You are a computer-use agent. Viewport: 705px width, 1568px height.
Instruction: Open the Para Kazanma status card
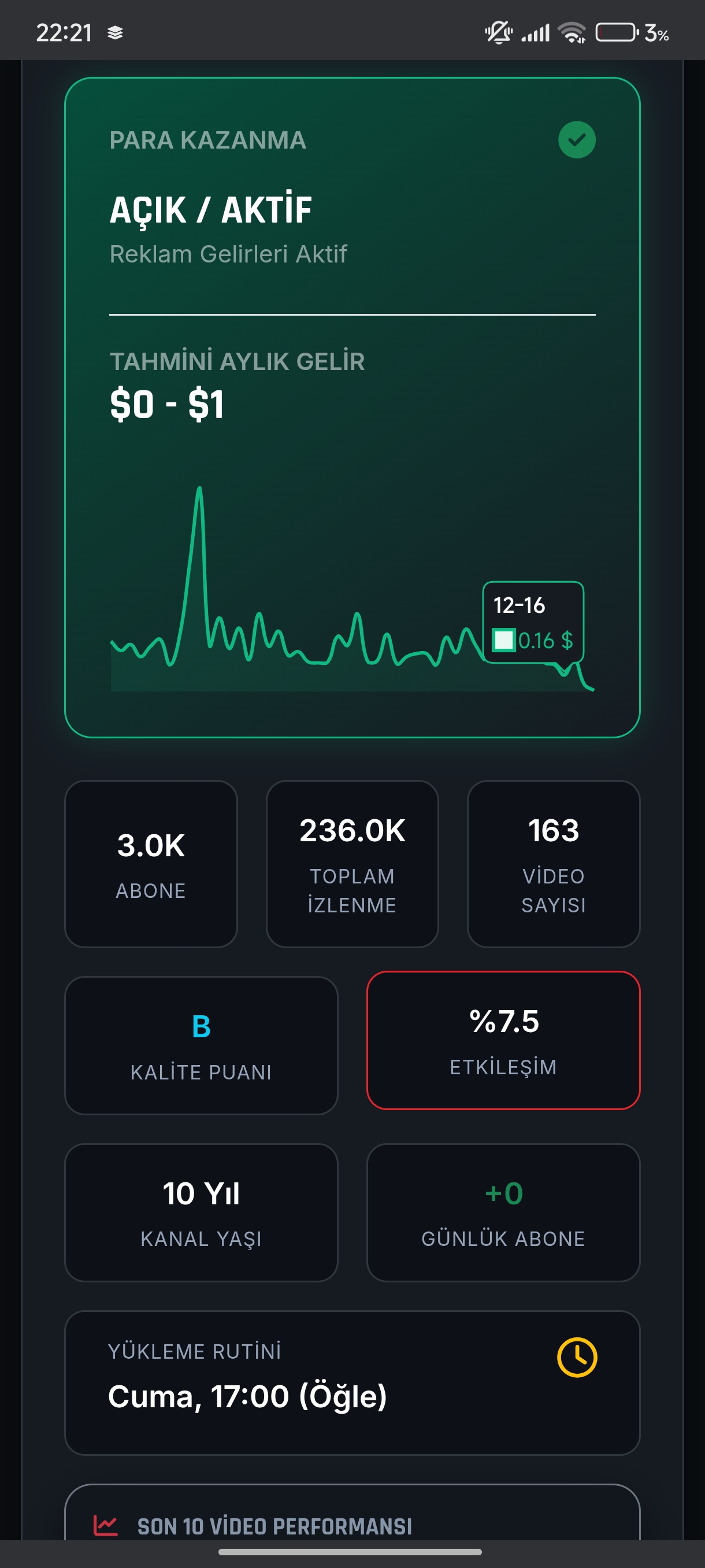point(352,407)
